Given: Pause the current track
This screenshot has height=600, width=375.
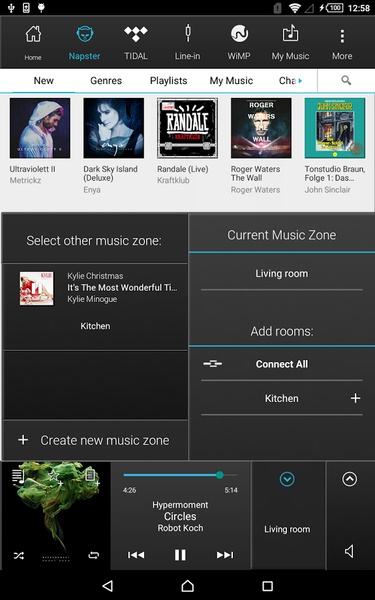Looking at the screenshot, I should point(180,554).
